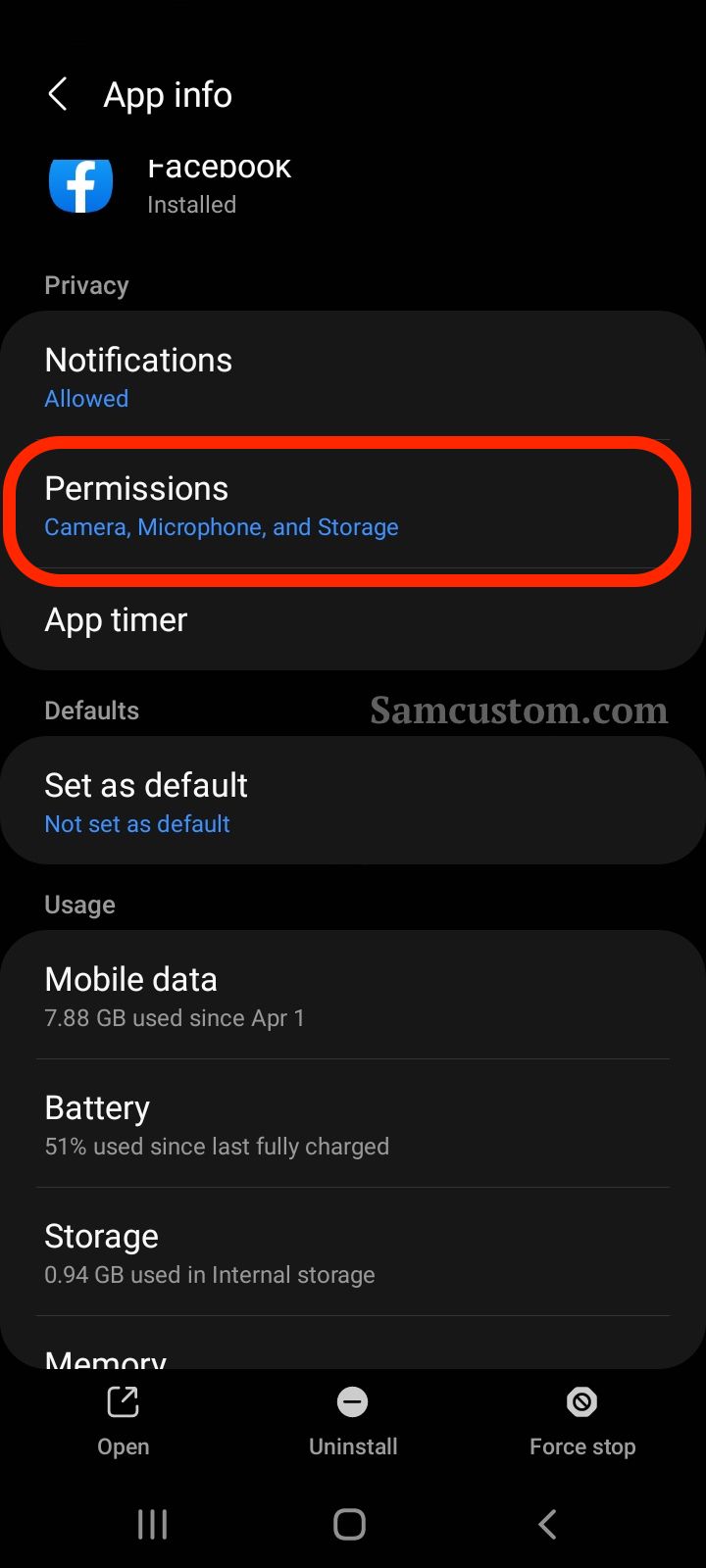Open recent apps from navigation bar
706x1568 pixels.
pos(153,1524)
